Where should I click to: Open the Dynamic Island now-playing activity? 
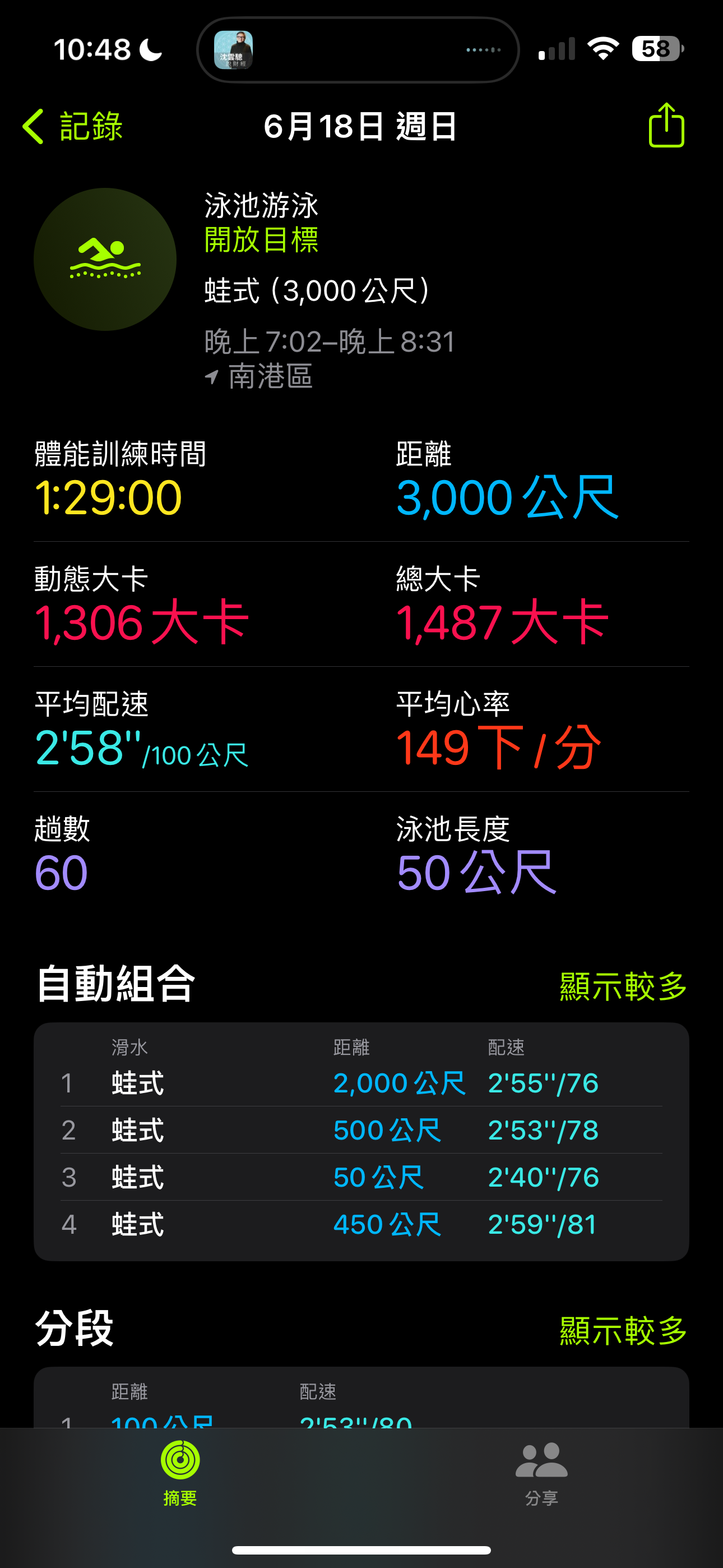click(x=358, y=50)
